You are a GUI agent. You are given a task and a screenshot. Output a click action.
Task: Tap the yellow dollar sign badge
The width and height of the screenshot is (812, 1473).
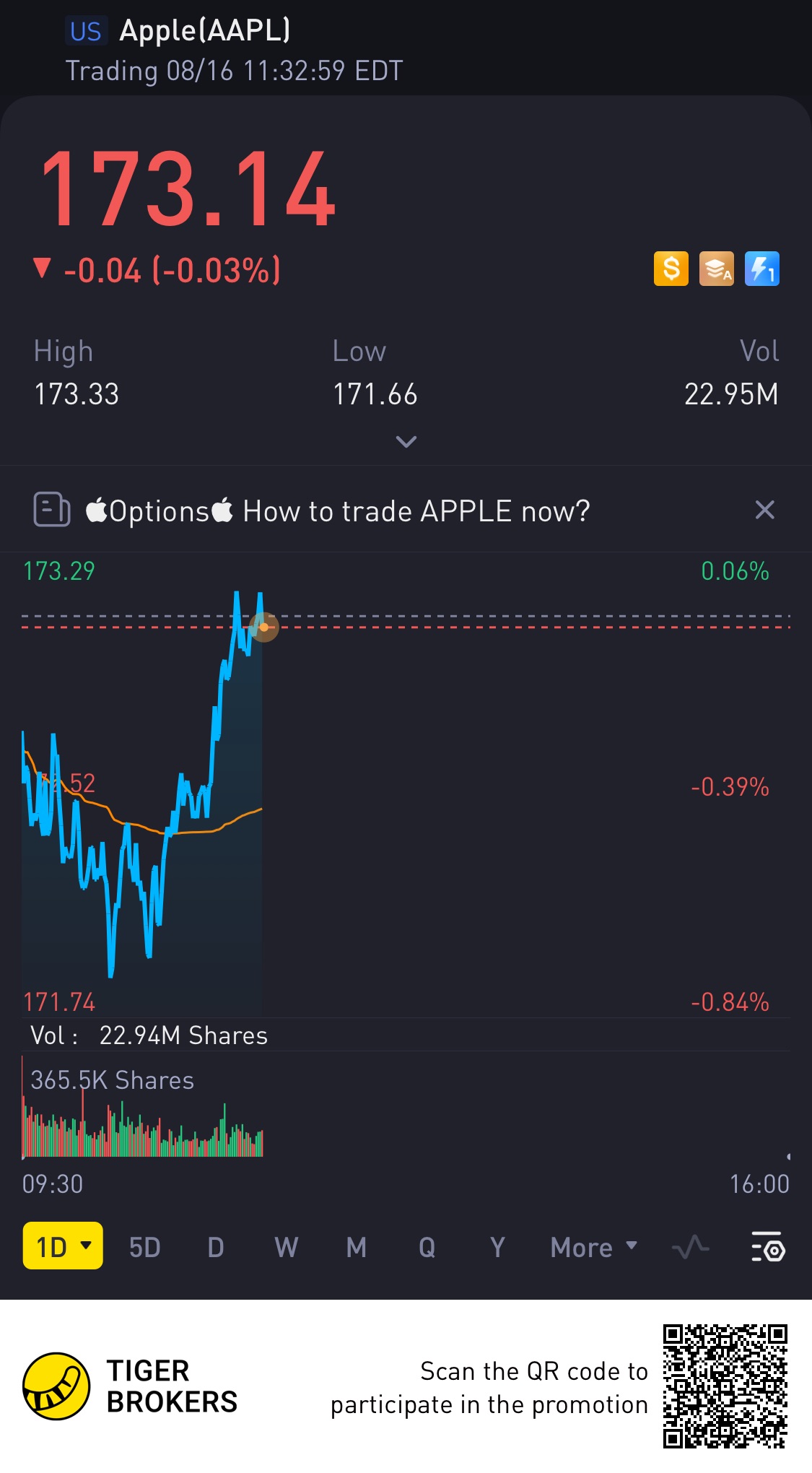coord(671,269)
